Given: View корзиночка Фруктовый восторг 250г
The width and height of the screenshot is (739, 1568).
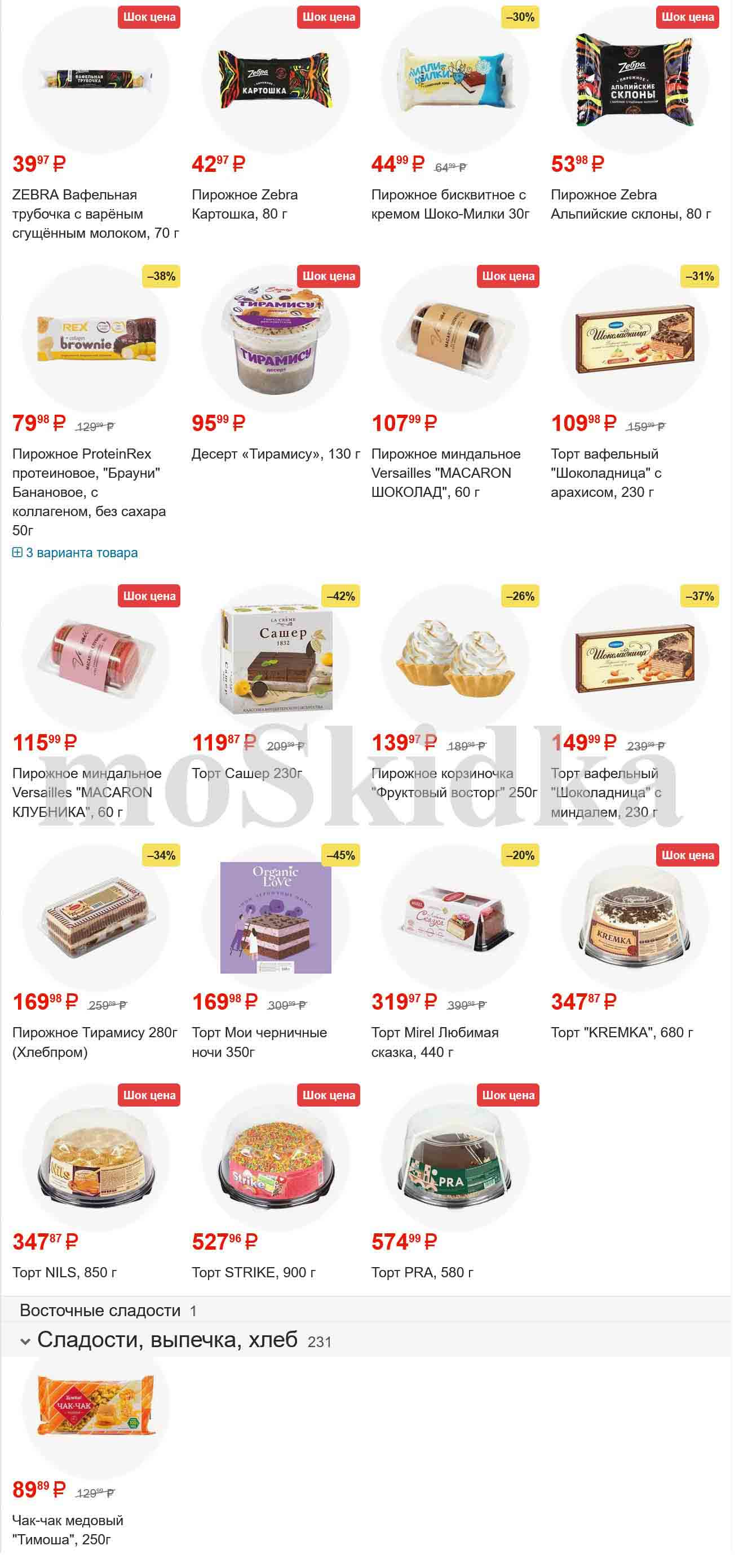Looking at the screenshot, I should click(x=454, y=783).
